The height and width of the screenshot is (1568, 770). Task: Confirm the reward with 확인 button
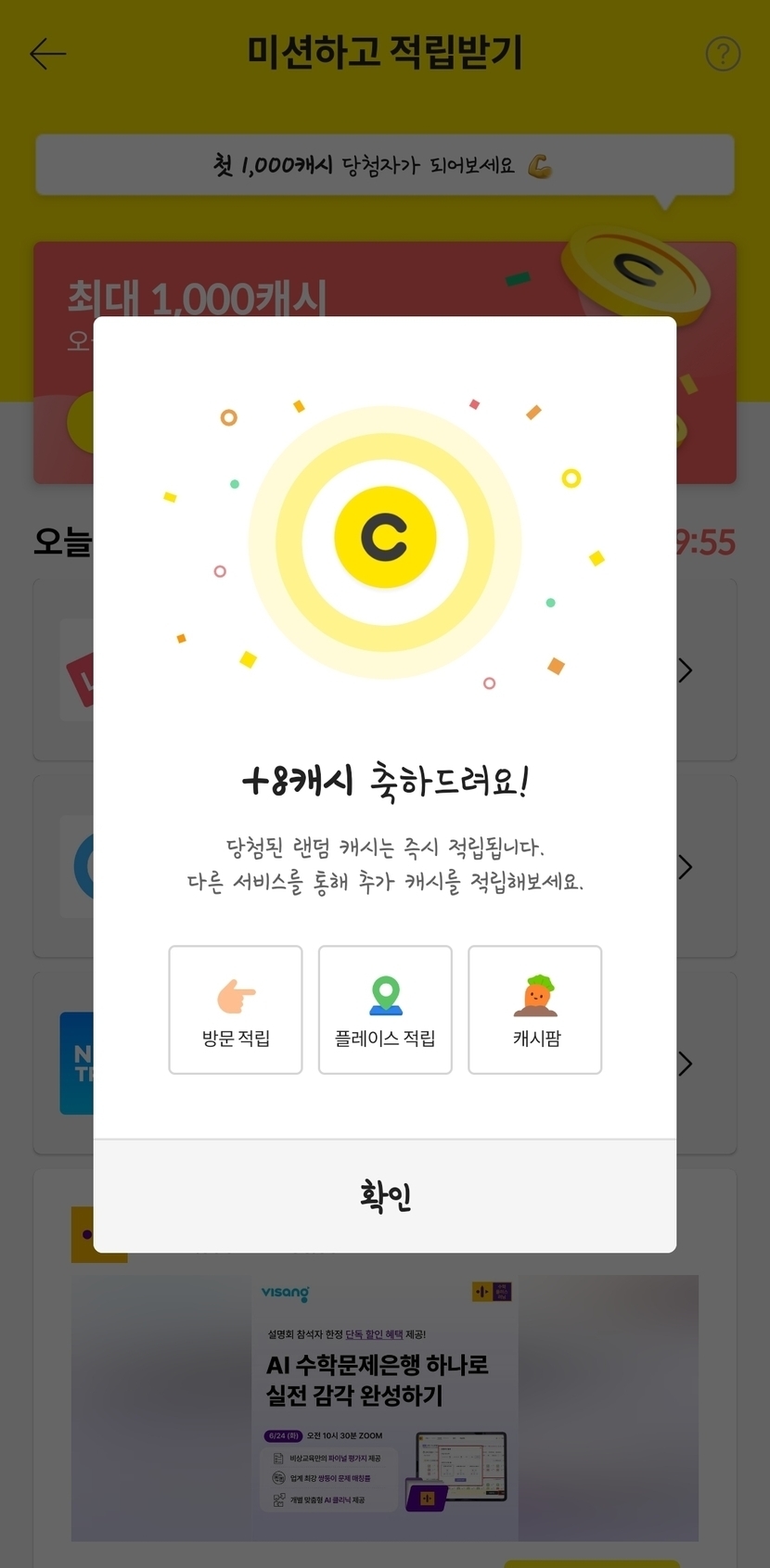[x=385, y=1196]
